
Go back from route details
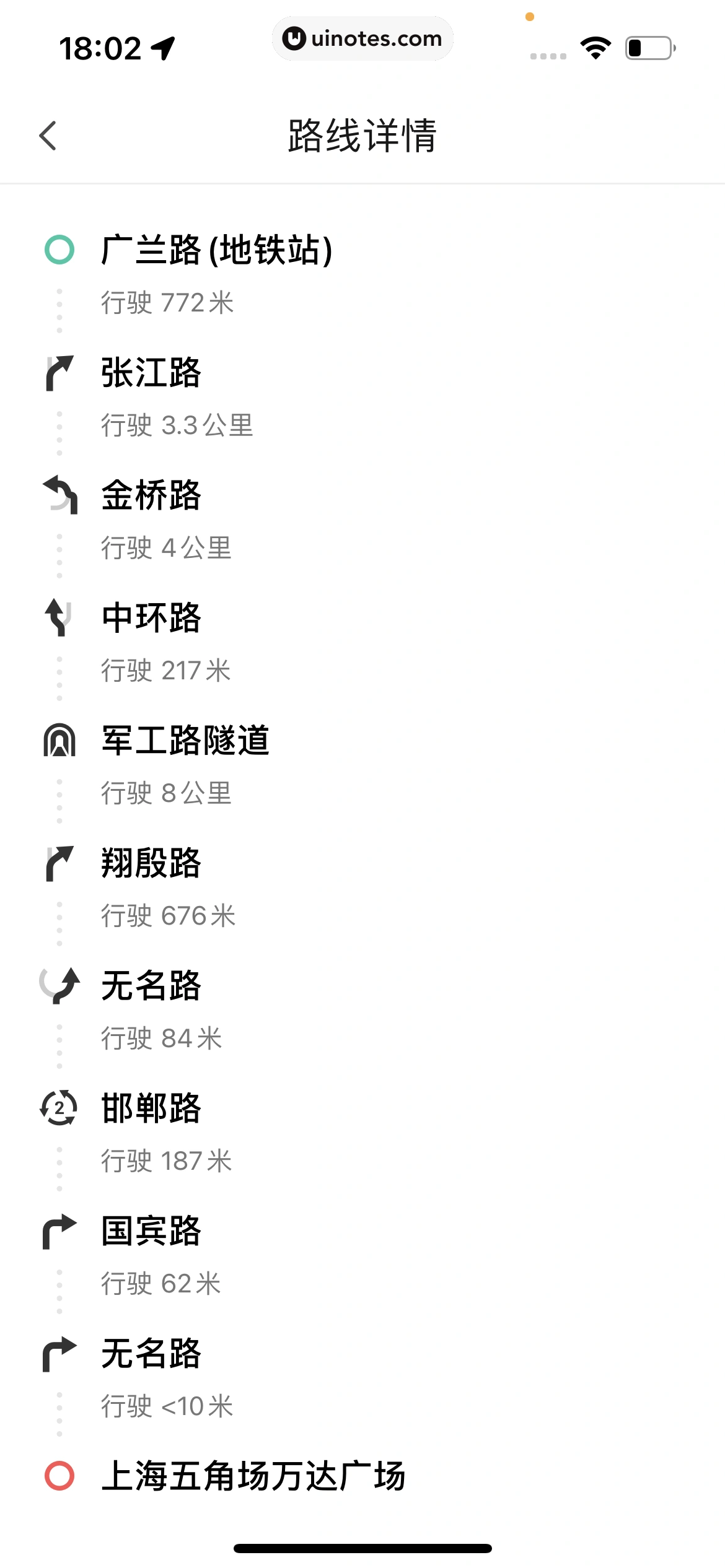point(48,136)
